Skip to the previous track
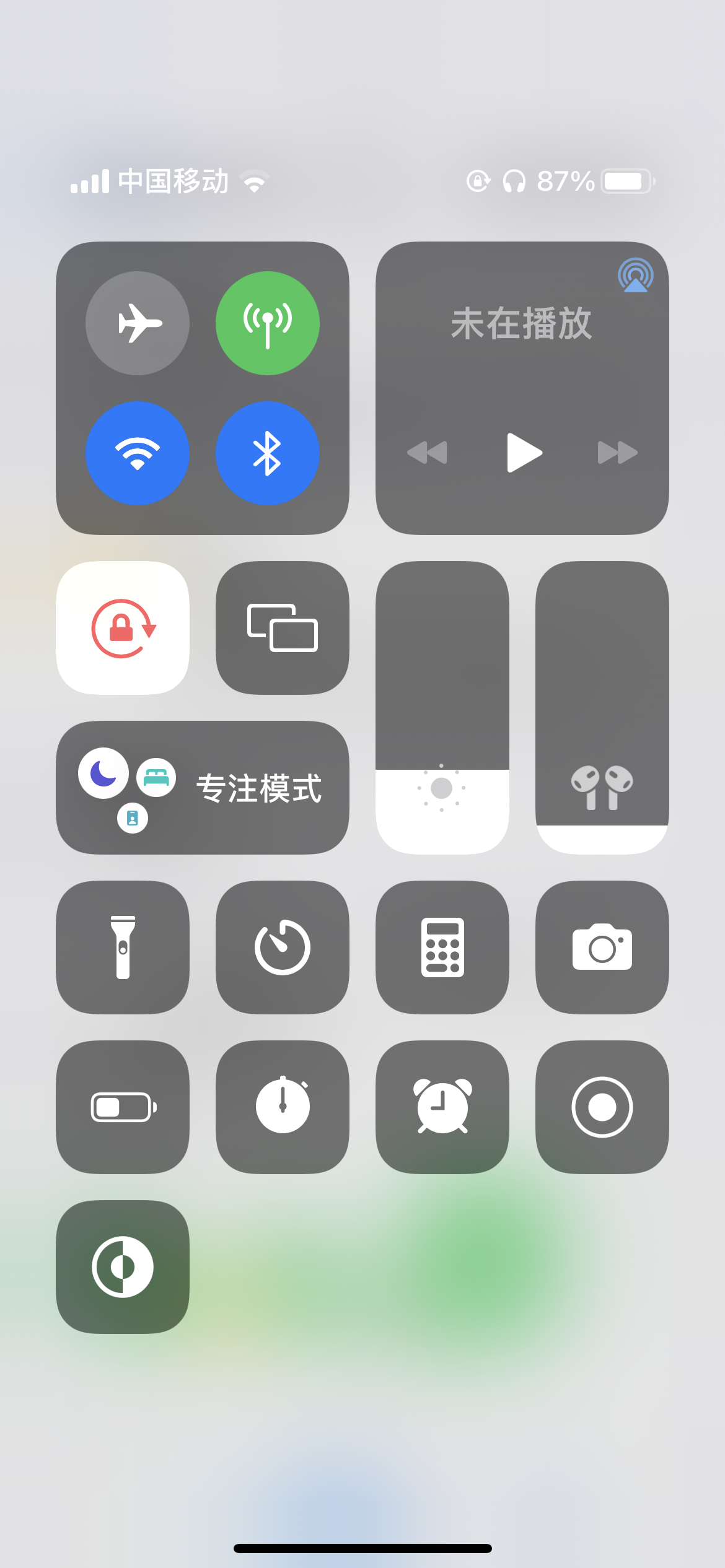This screenshot has height=1568, width=725. pyautogui.click(x=427, y=453)
